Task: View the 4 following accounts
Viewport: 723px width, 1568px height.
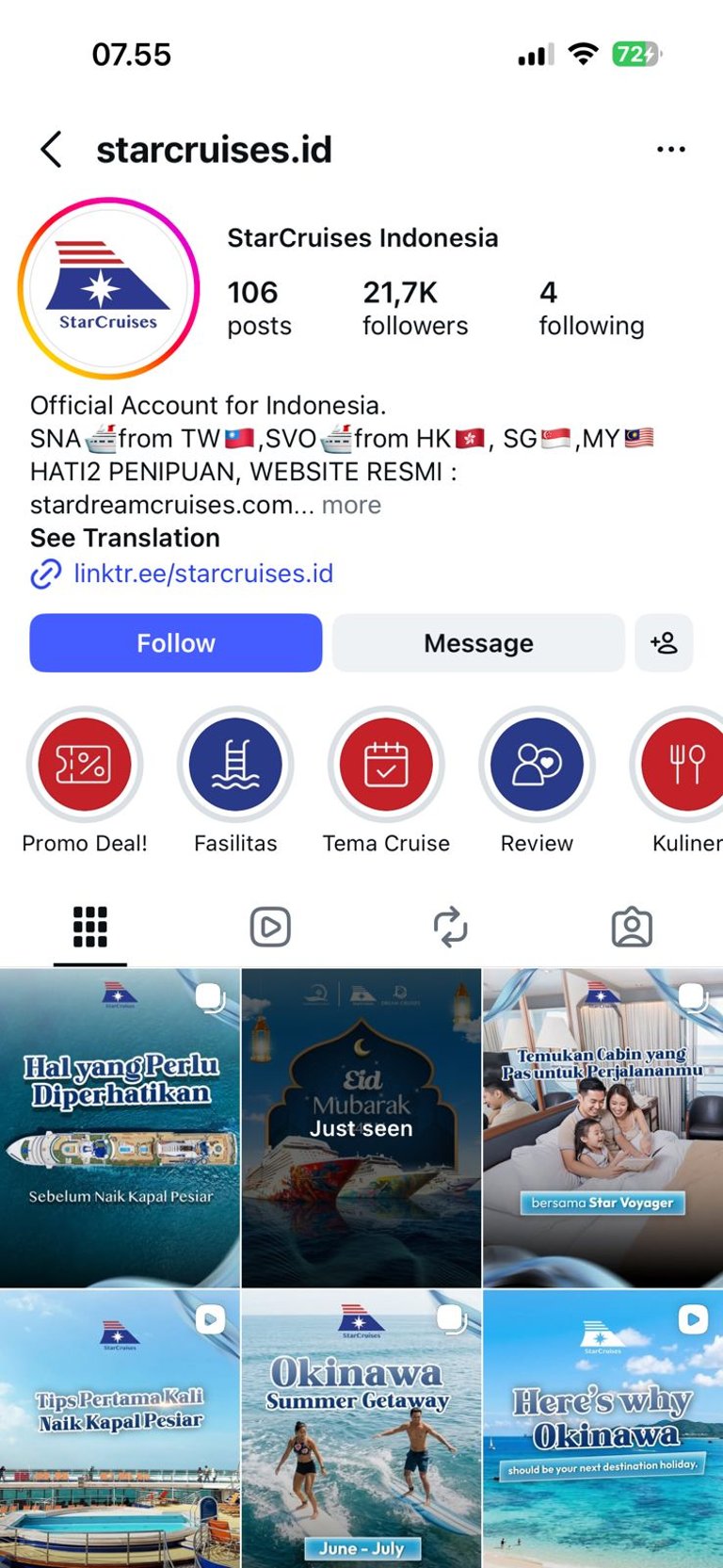Action: (x=590, y=308)
